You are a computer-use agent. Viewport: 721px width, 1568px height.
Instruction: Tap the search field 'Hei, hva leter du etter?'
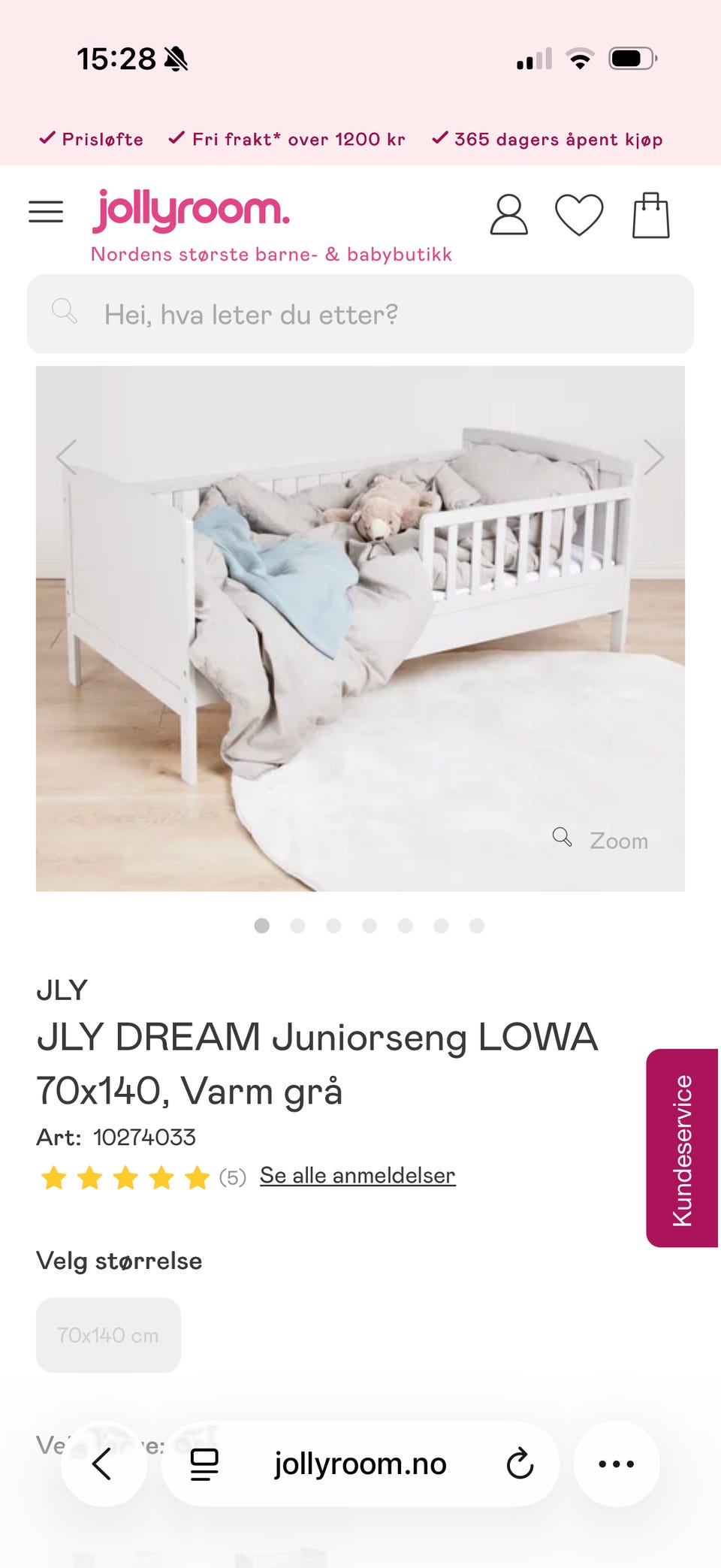pyautogui.click(x=360, y=314)
